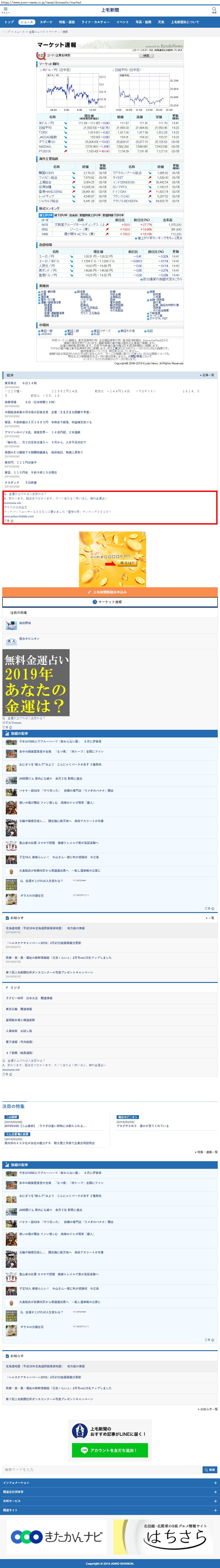Tap the stock code input field
This screenshot has height=1568, width=220.
click(91, 55)
